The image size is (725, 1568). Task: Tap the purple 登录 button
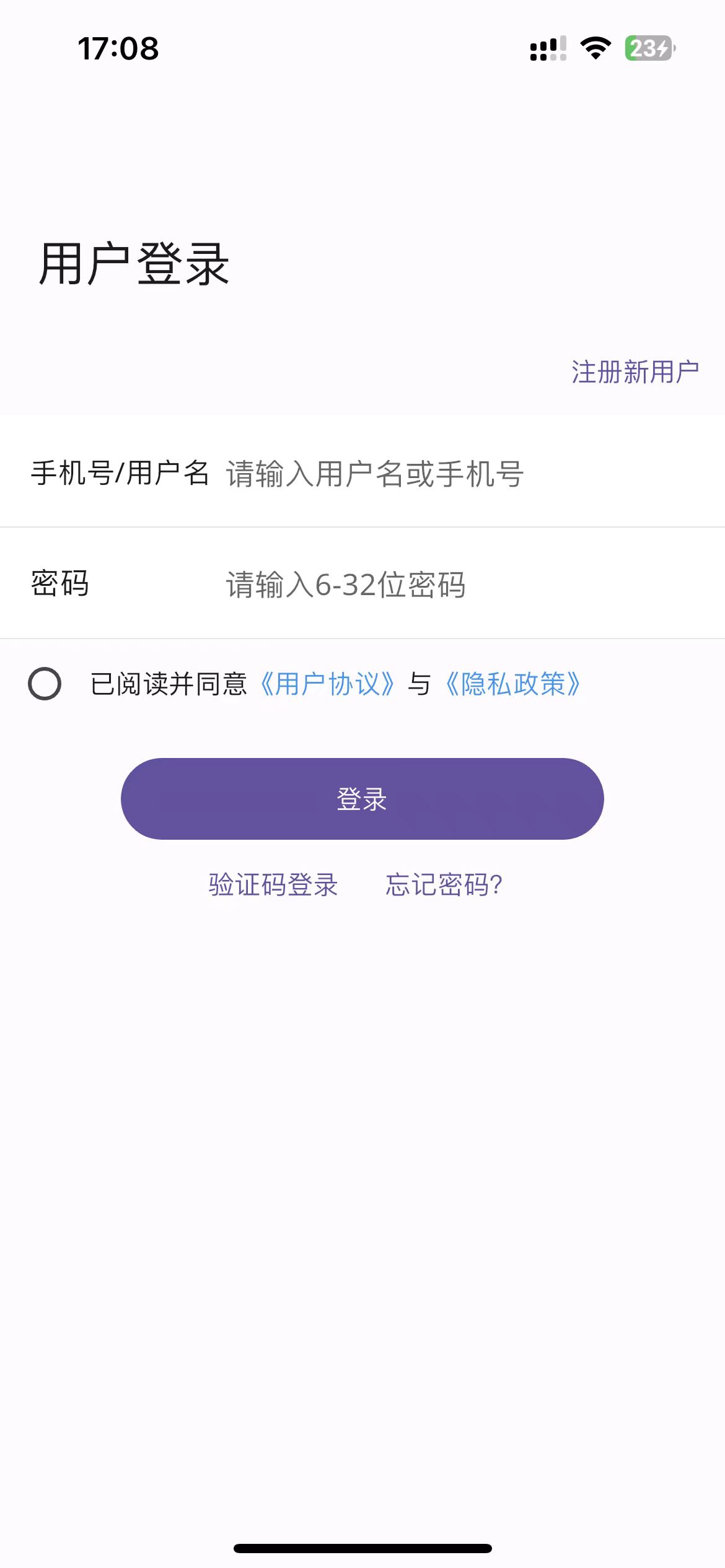[x=362, y=799]
